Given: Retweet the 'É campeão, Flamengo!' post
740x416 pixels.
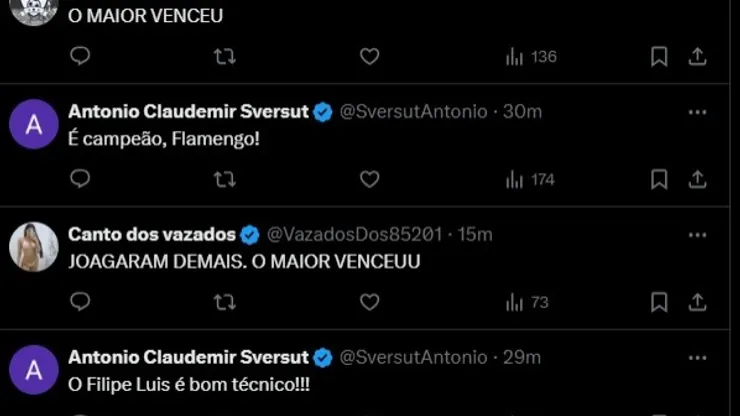Looking at the screenshot, I should pyautogui.click(x=225, y=179).
